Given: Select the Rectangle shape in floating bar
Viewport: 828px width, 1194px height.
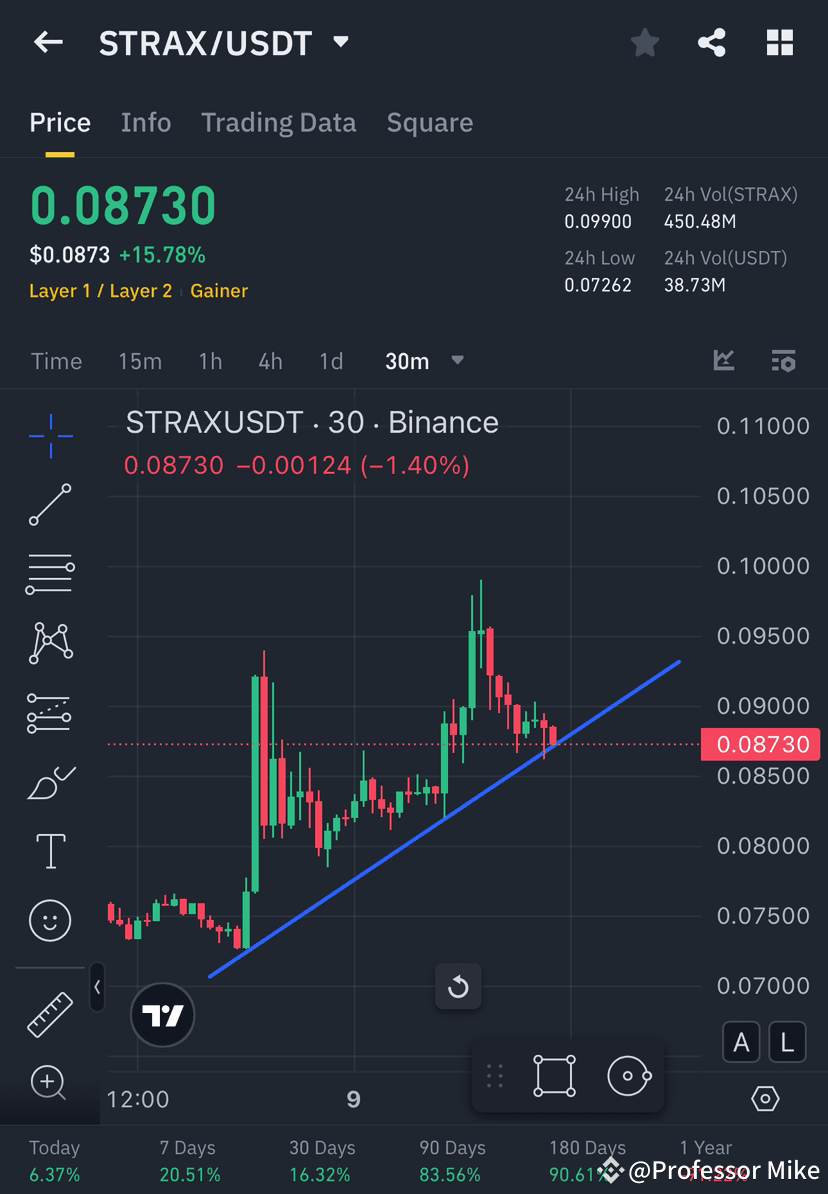Looking at the screenshot, I should (554, 1075).
